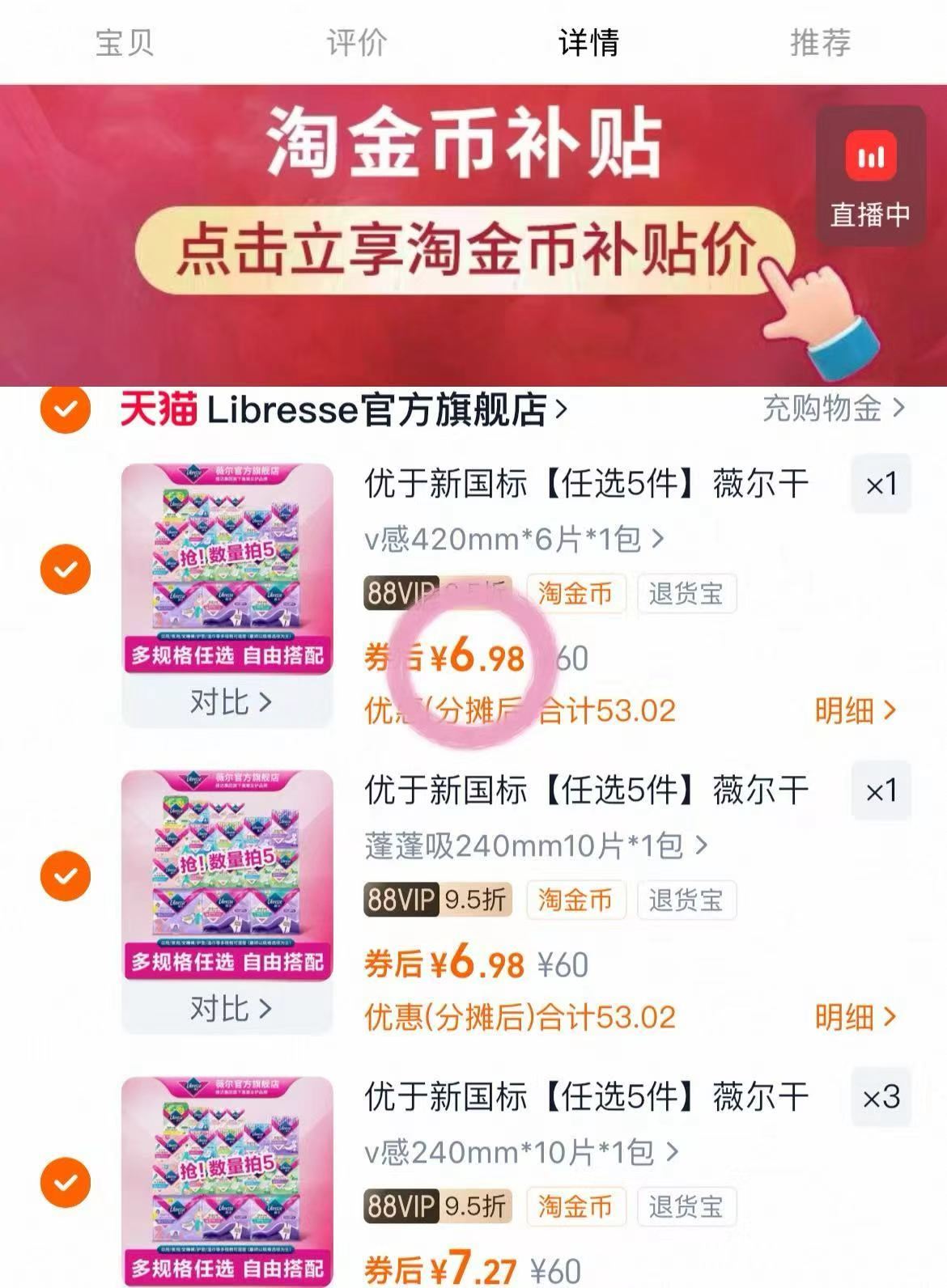Screen dimensions: 947x1288
Task: Switch to the 宝贝 tab
Action: coord(125,42)
